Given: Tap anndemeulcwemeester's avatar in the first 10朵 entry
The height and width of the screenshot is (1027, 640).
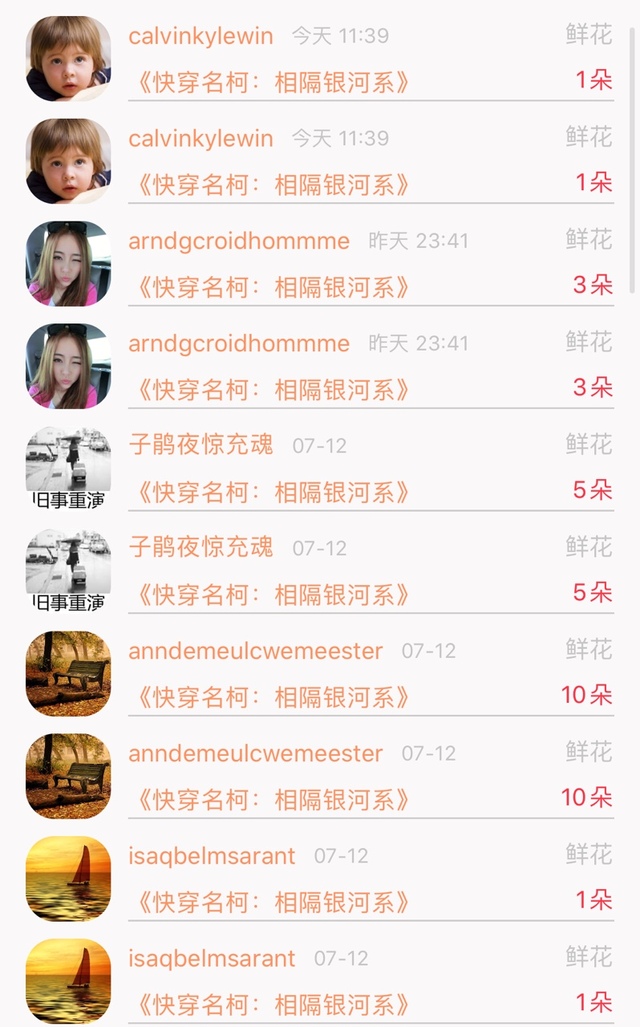Looking at the screenshot, I should point(68,673).
